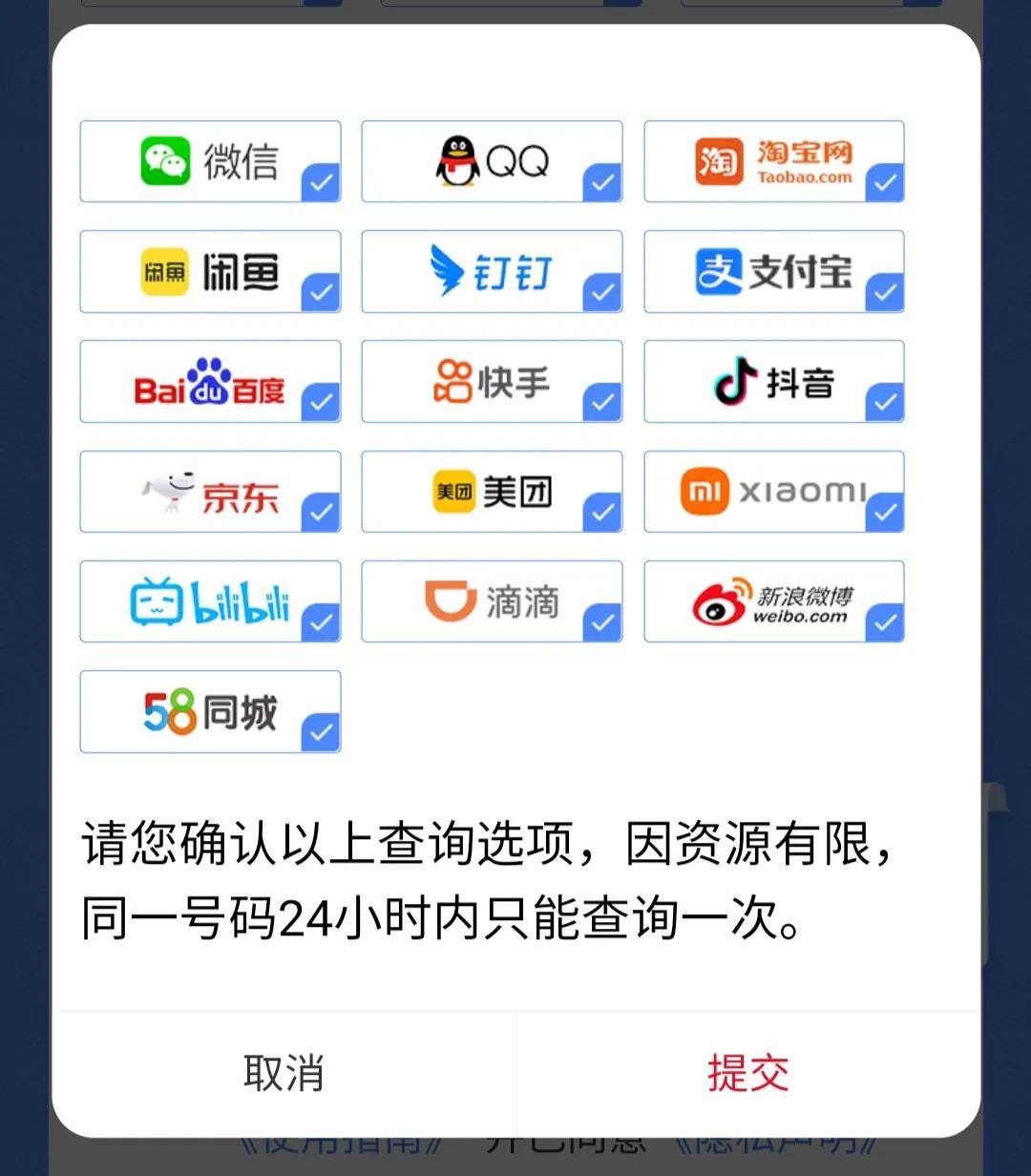Screen dimensions: 1031x1176
Task: Uncheck the 58同城 option
Action: (x=210, y=712)
